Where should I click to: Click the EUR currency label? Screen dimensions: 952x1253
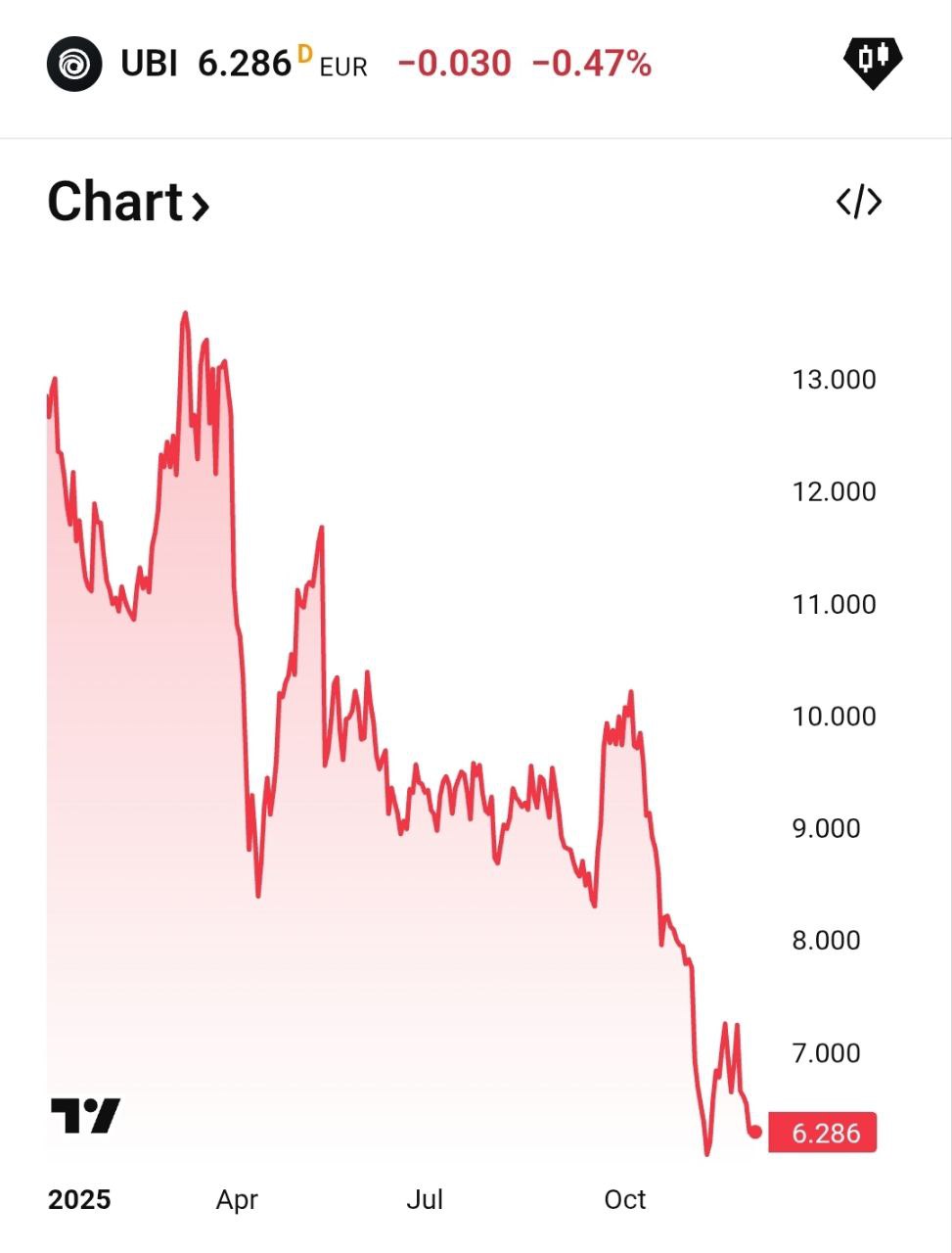(x=345, y=67)
